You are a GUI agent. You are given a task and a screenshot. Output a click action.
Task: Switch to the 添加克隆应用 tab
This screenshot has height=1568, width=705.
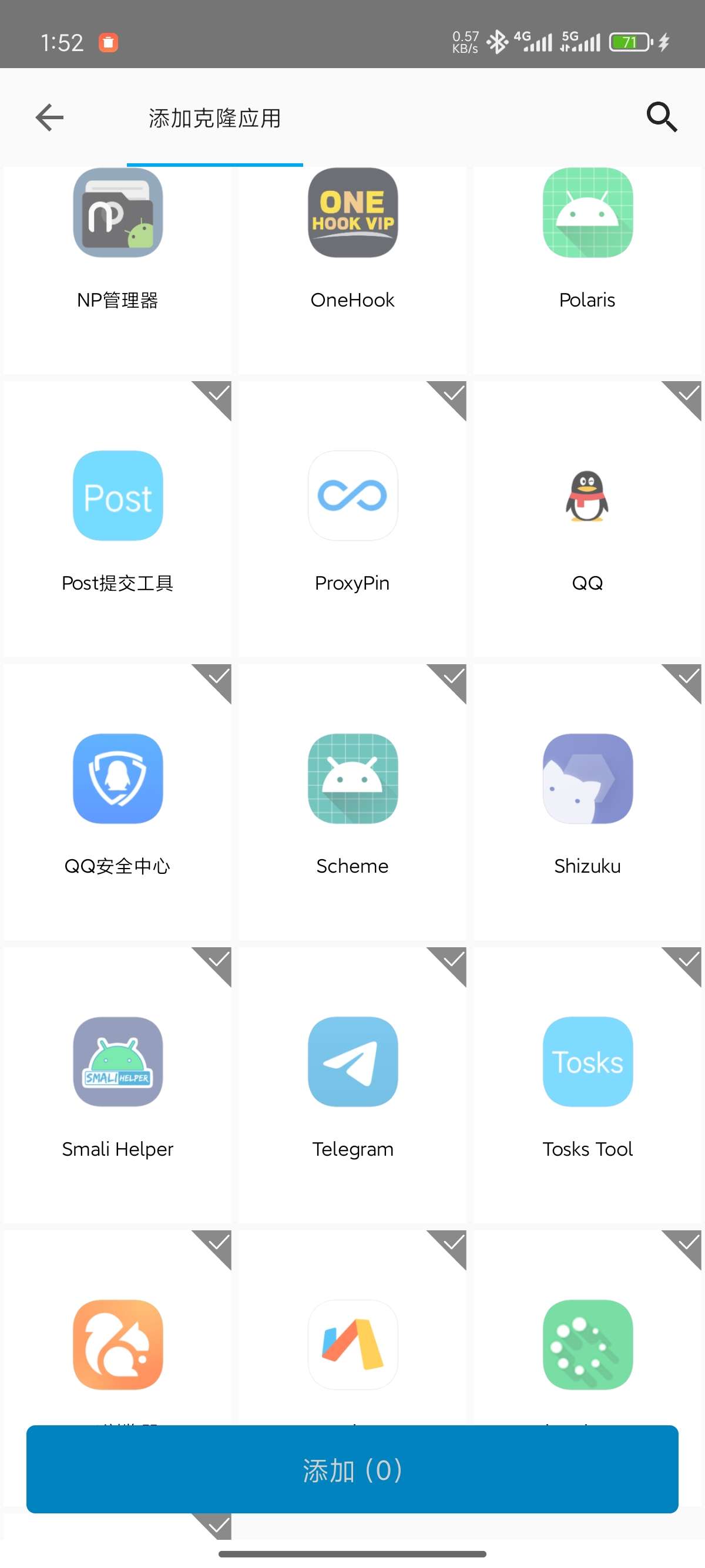pyautogui.click(x=215, y=118)
